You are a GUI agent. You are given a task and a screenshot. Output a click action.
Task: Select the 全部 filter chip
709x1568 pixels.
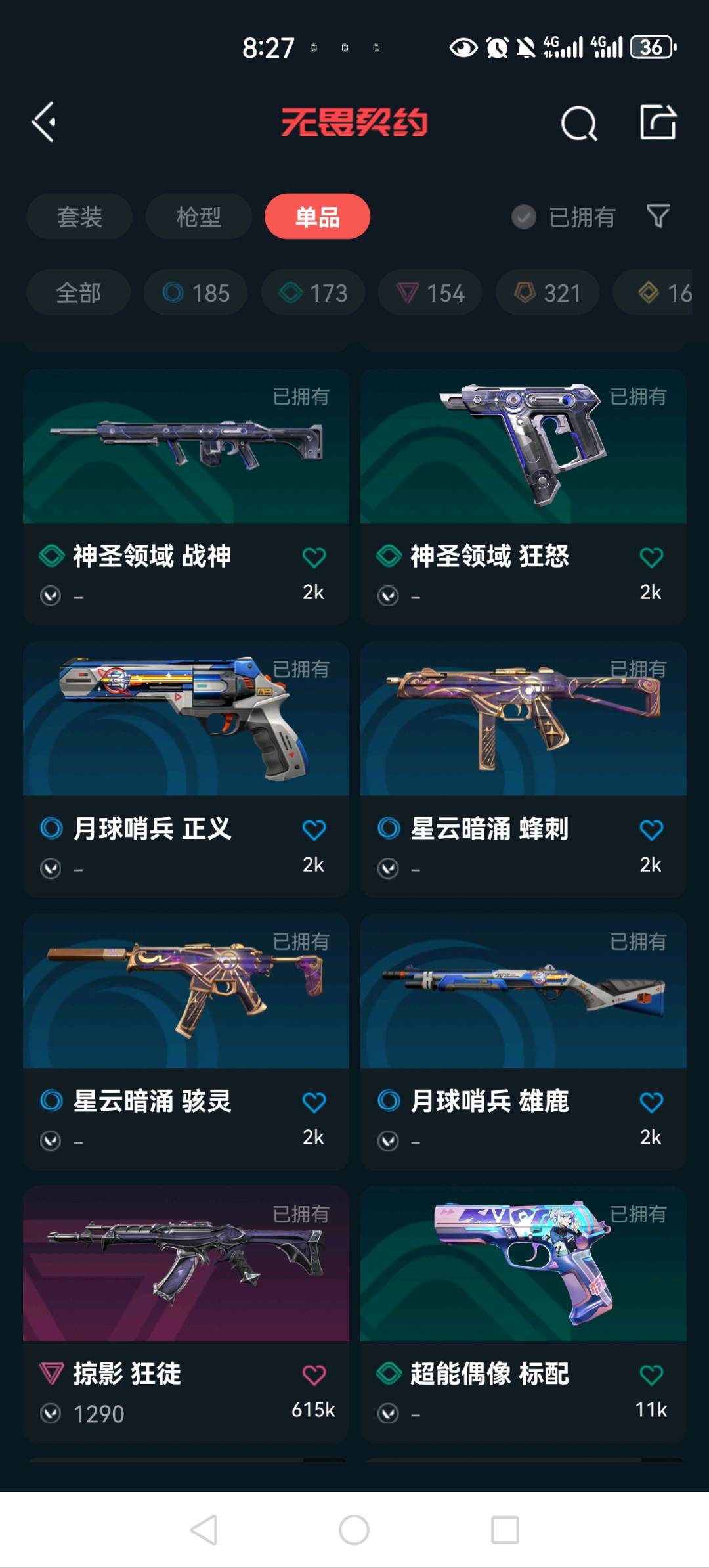(x=78, y=292)
